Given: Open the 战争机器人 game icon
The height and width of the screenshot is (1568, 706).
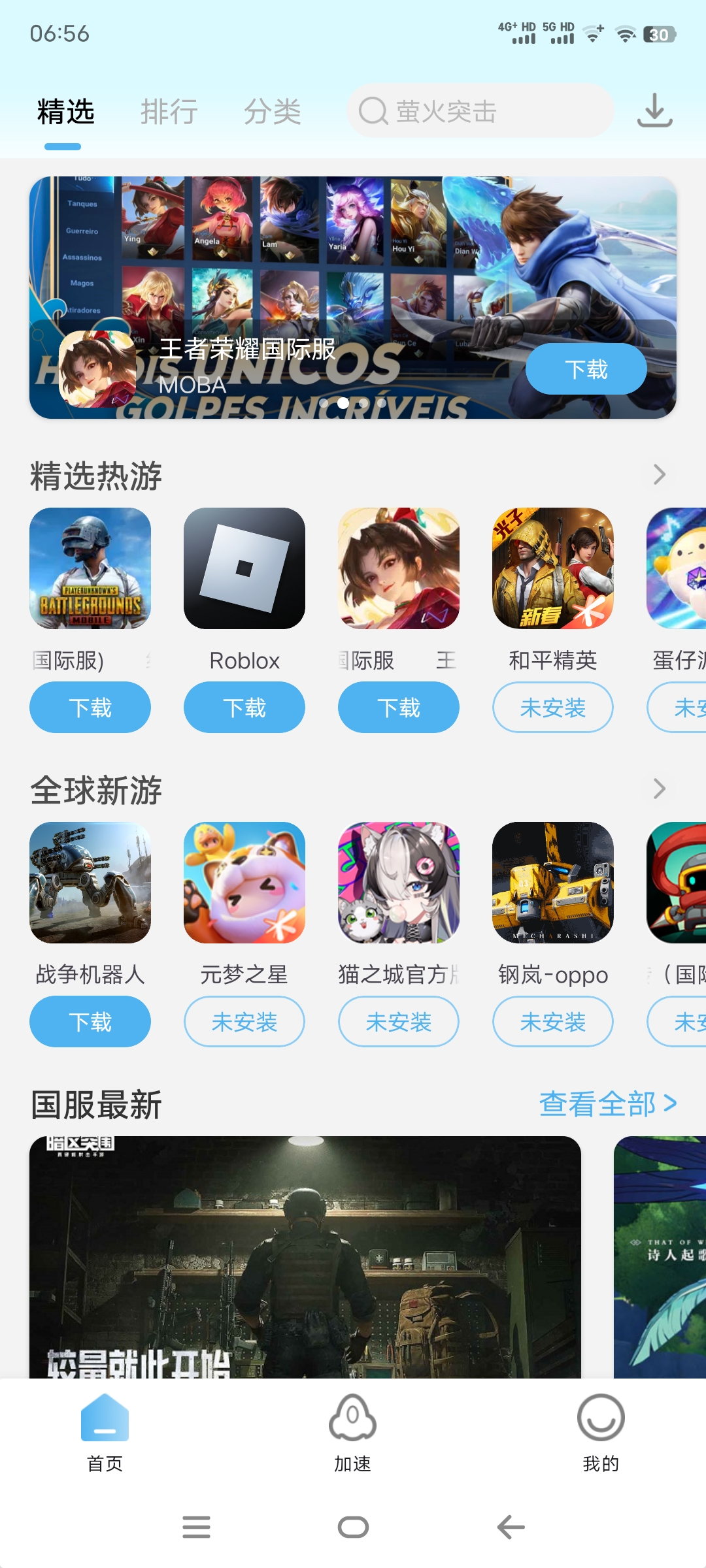Looking at the screenshot, I should (x=90, y=883).
